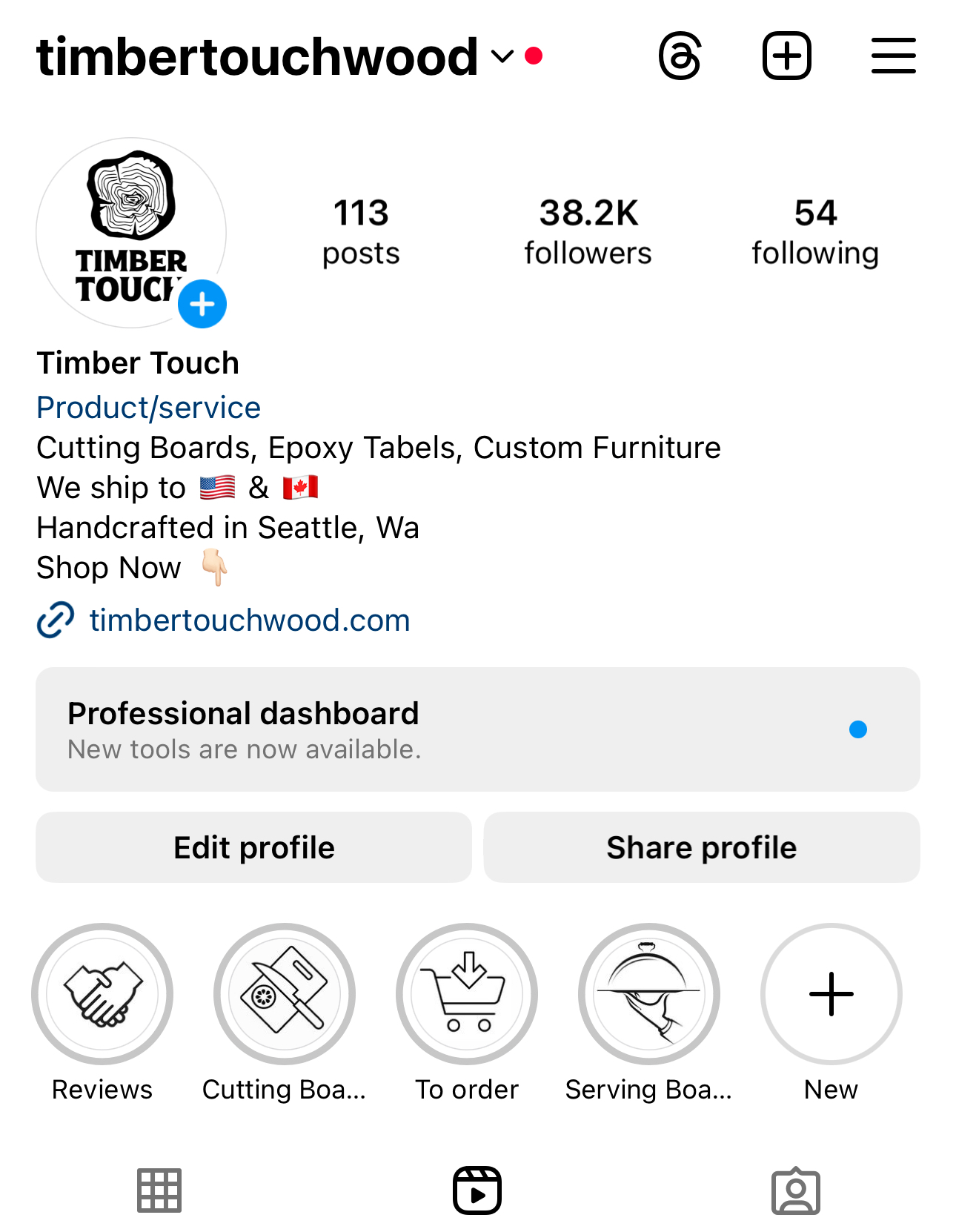View the 54 following list
The image size is (956, 1232).
[x=815, y=231]
